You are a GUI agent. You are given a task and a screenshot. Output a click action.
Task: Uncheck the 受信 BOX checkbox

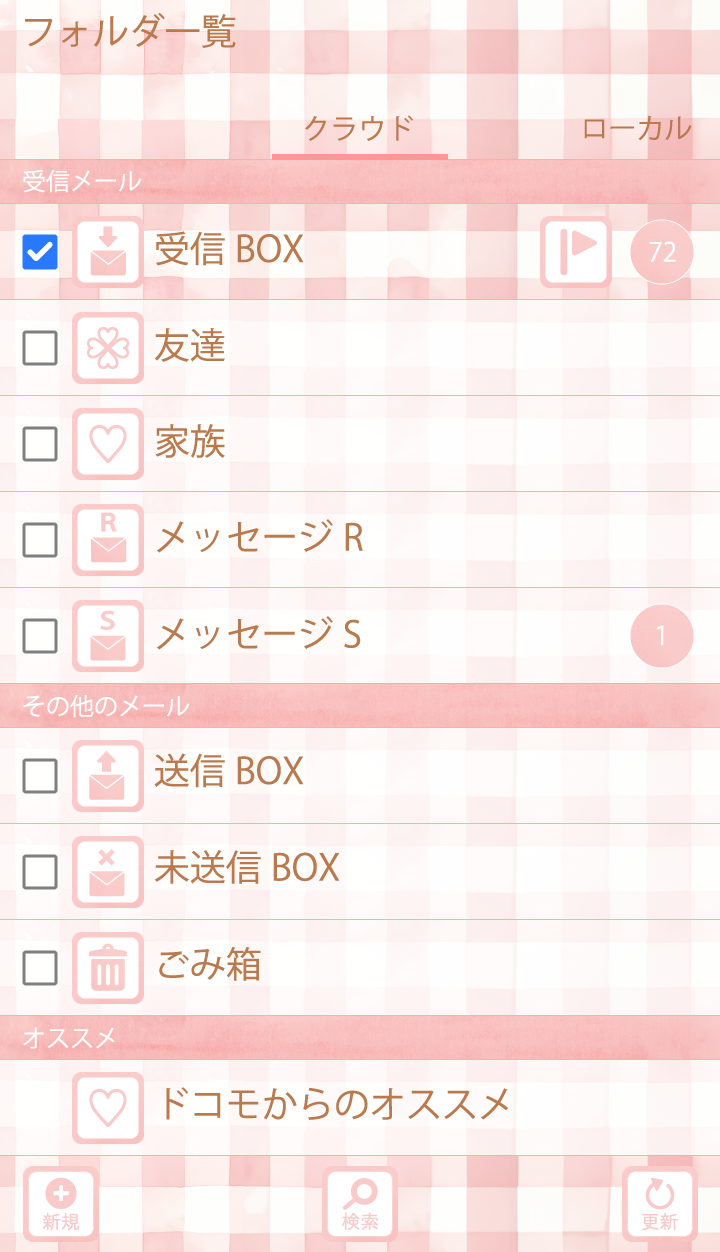[x=40, y=252]
